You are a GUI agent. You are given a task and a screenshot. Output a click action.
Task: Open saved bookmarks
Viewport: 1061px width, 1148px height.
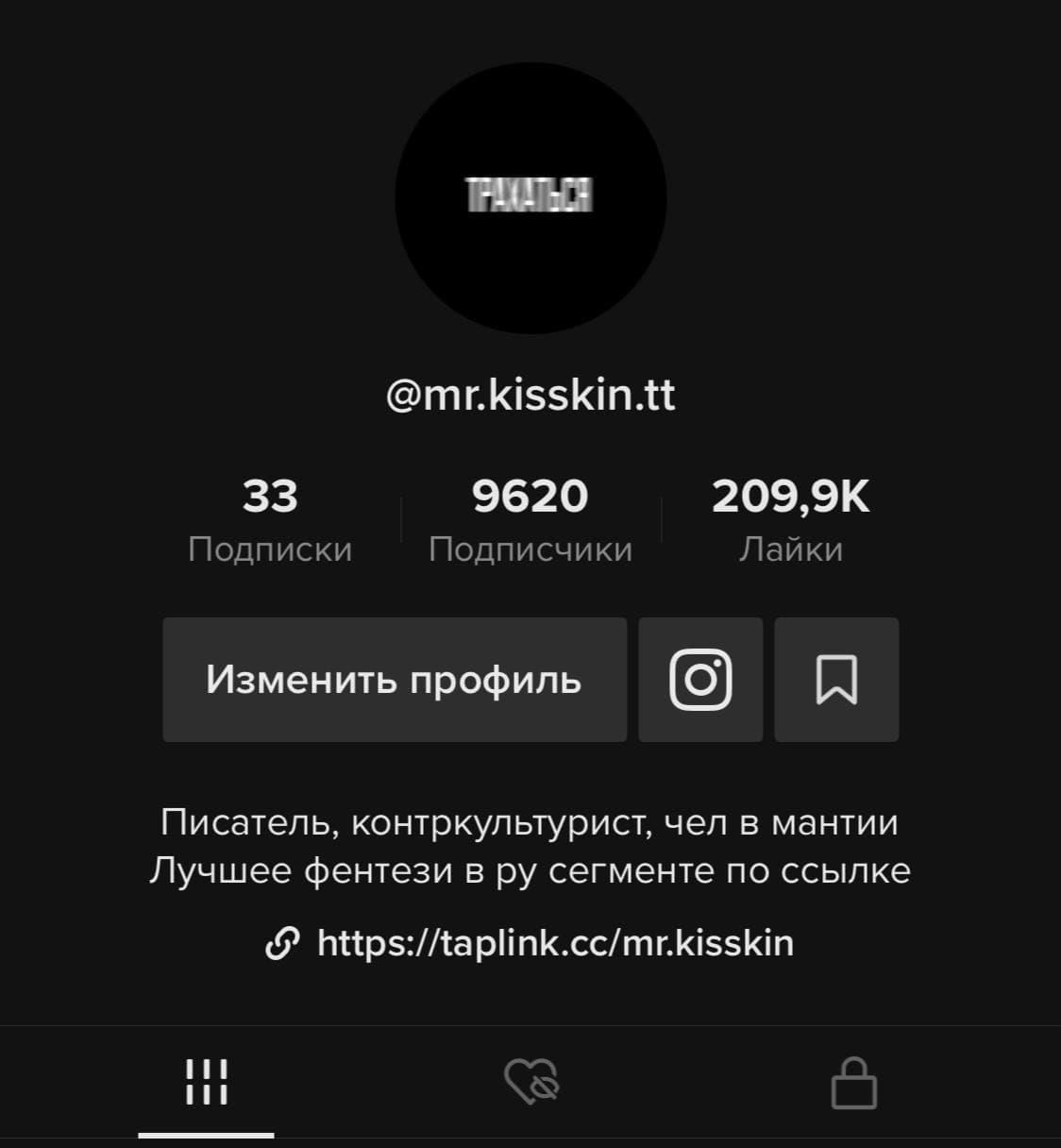pyautogui.click(x=836, y=680)
